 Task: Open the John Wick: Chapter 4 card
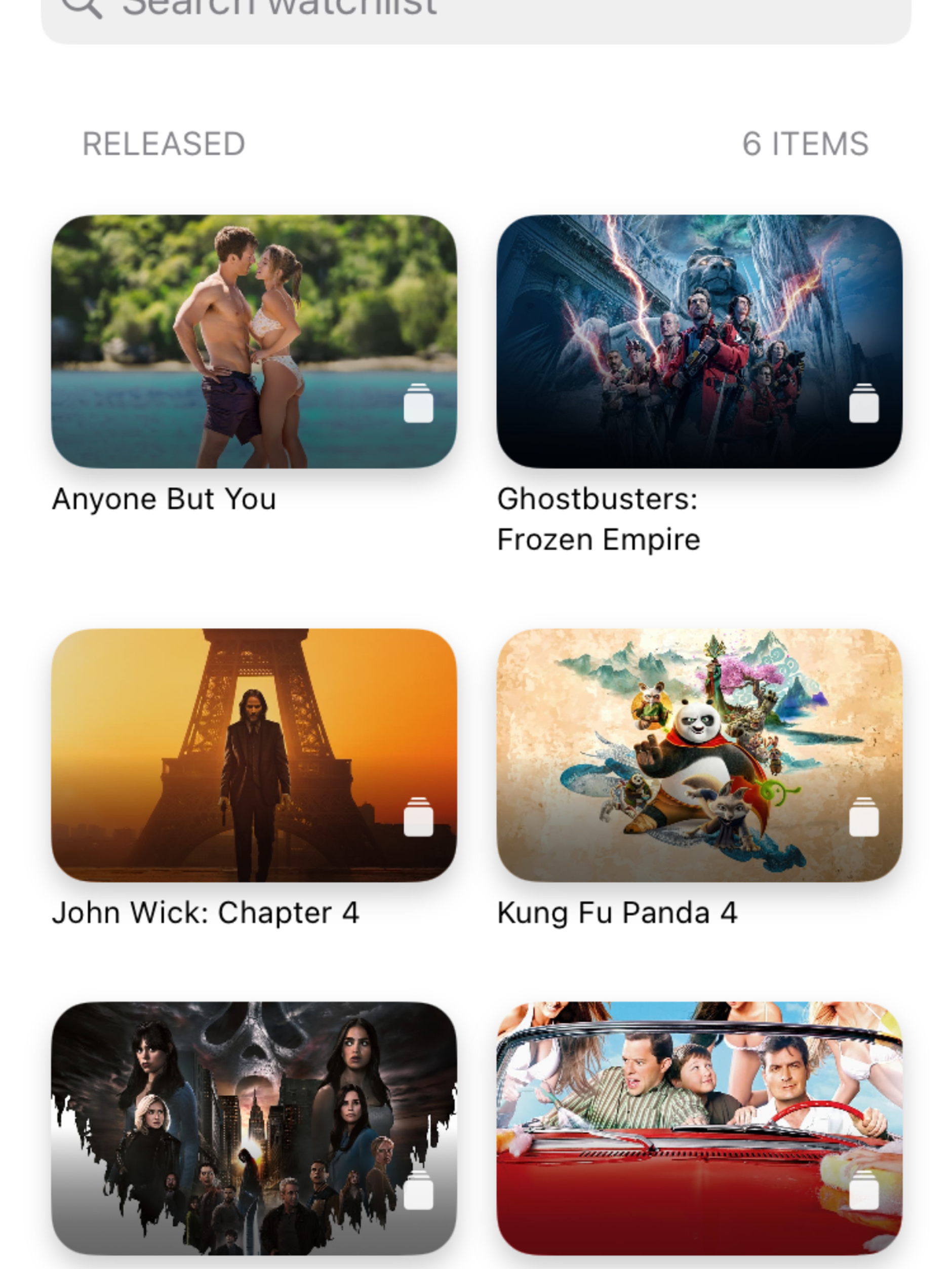254,755
